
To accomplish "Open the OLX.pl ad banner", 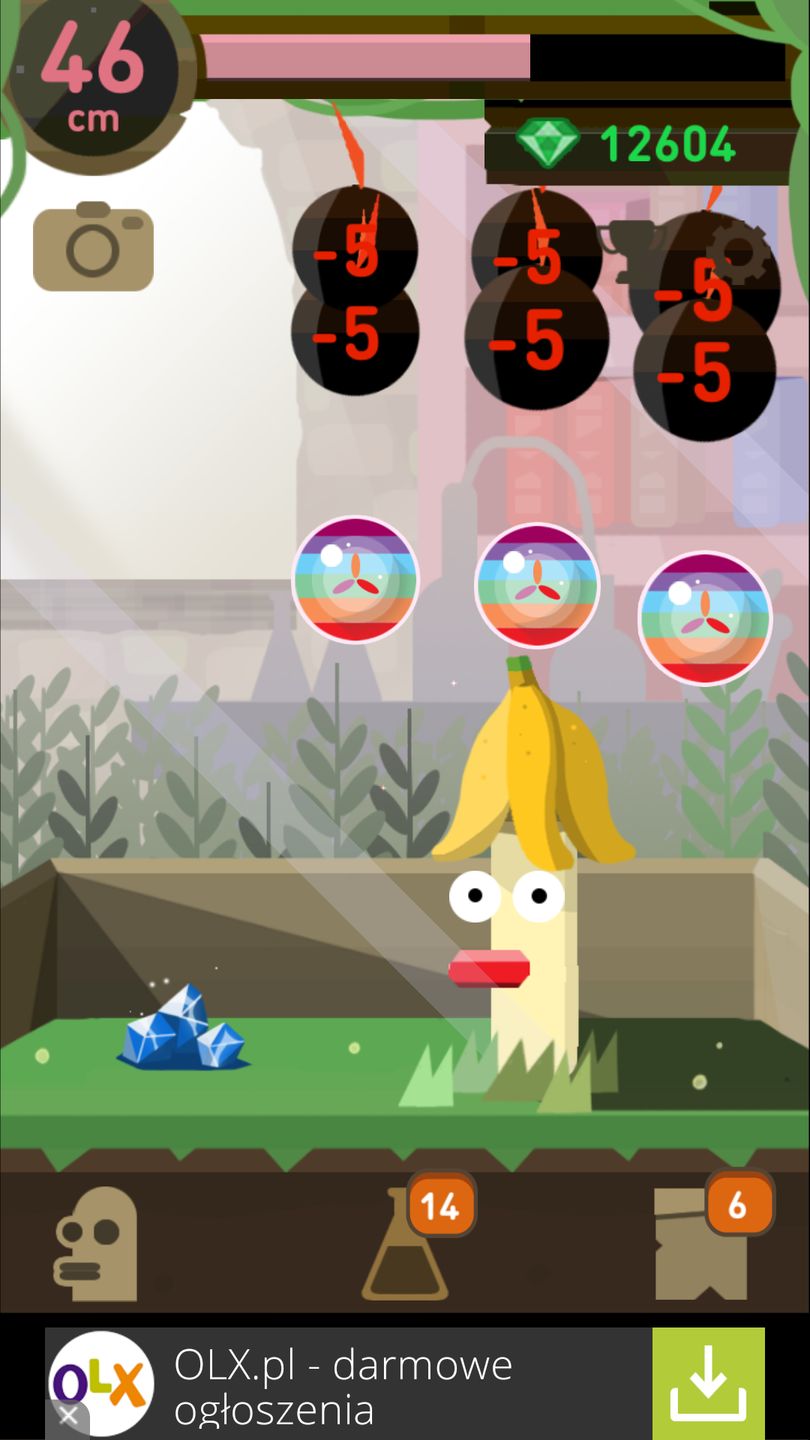I will (340, 1385).
